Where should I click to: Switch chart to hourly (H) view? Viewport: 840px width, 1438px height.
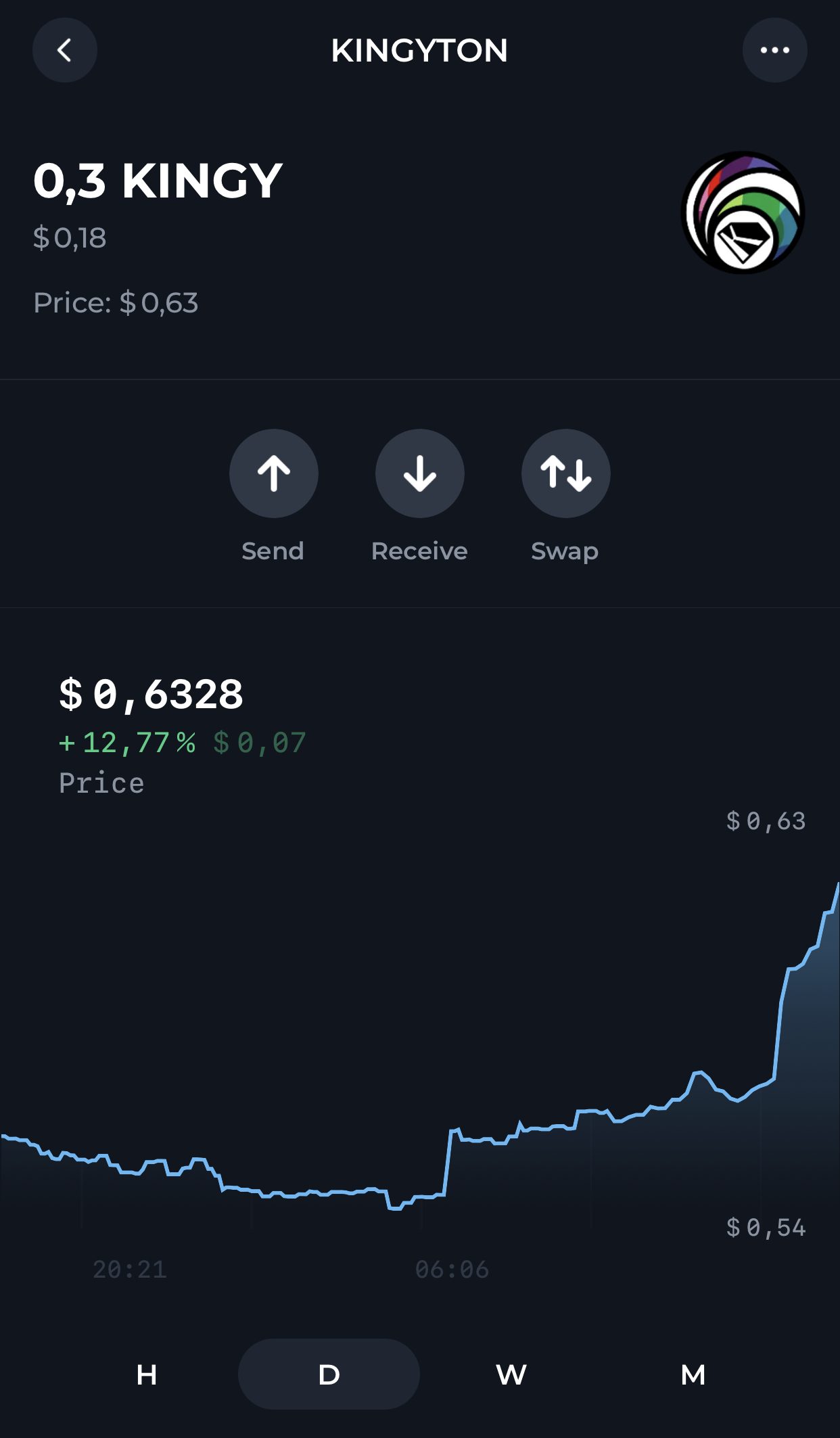point(147,1374)
